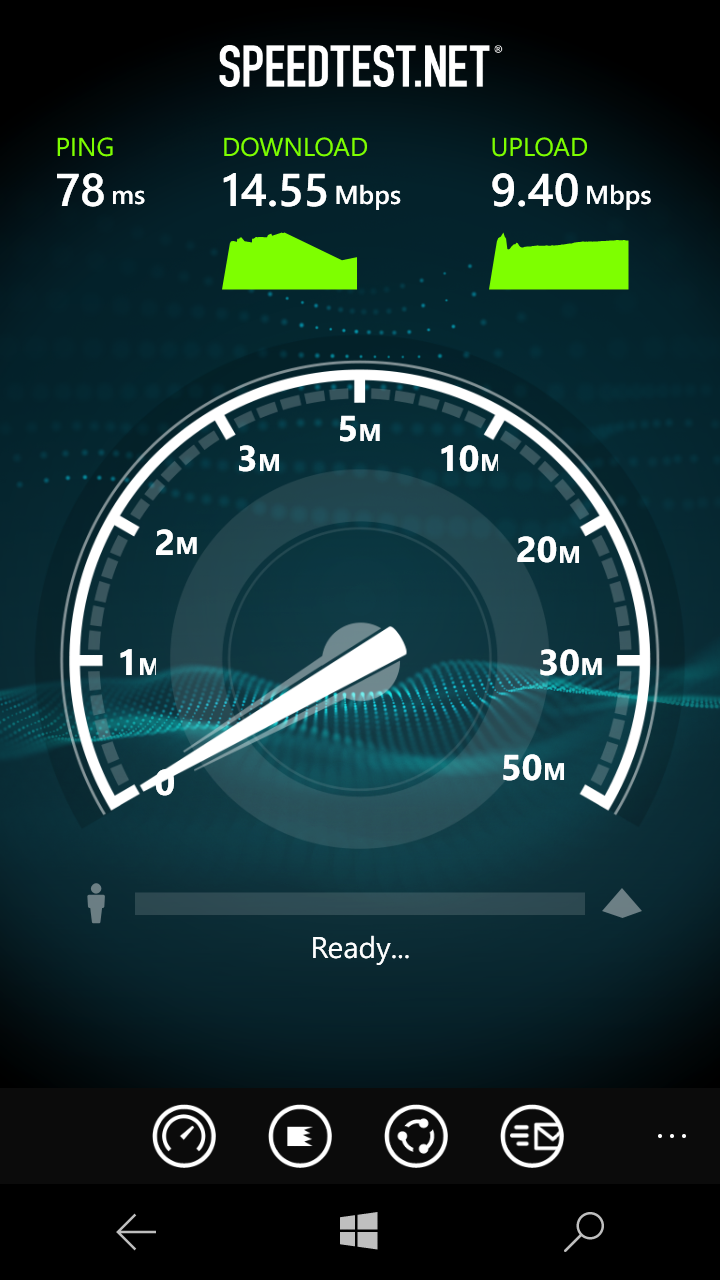Expand the app bar three-dots menu

(671, 1136)
